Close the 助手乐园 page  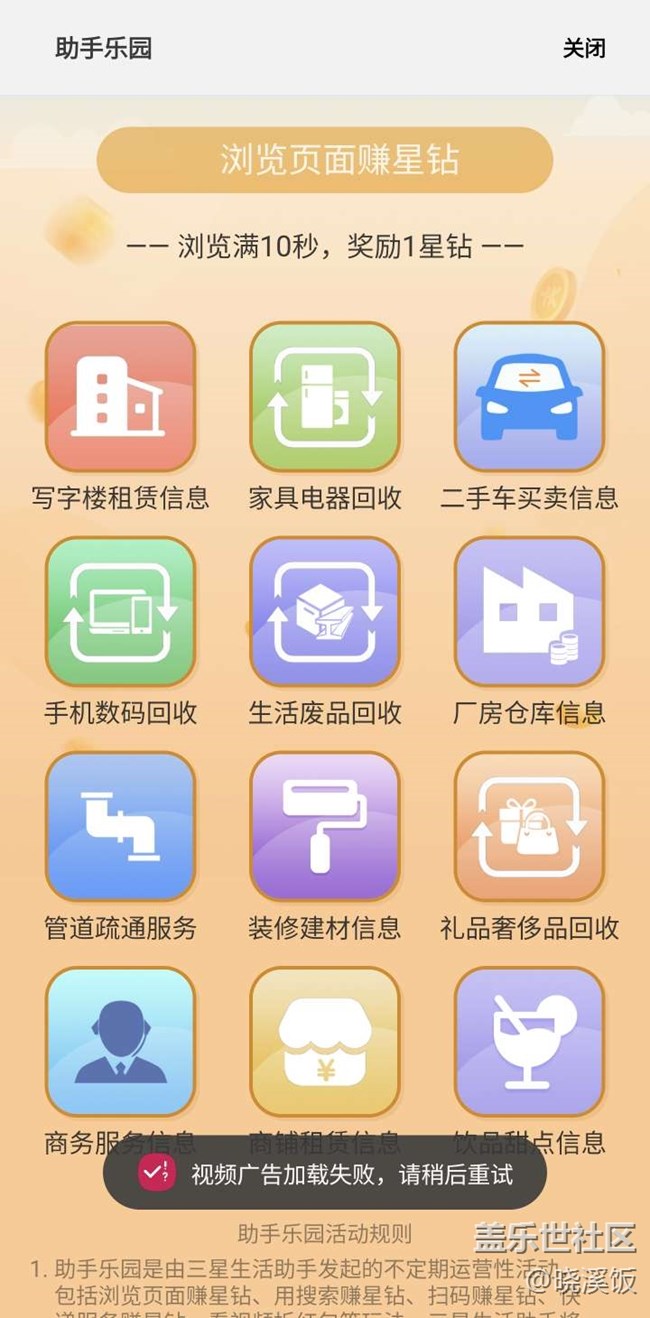click(x=584, y=48)
